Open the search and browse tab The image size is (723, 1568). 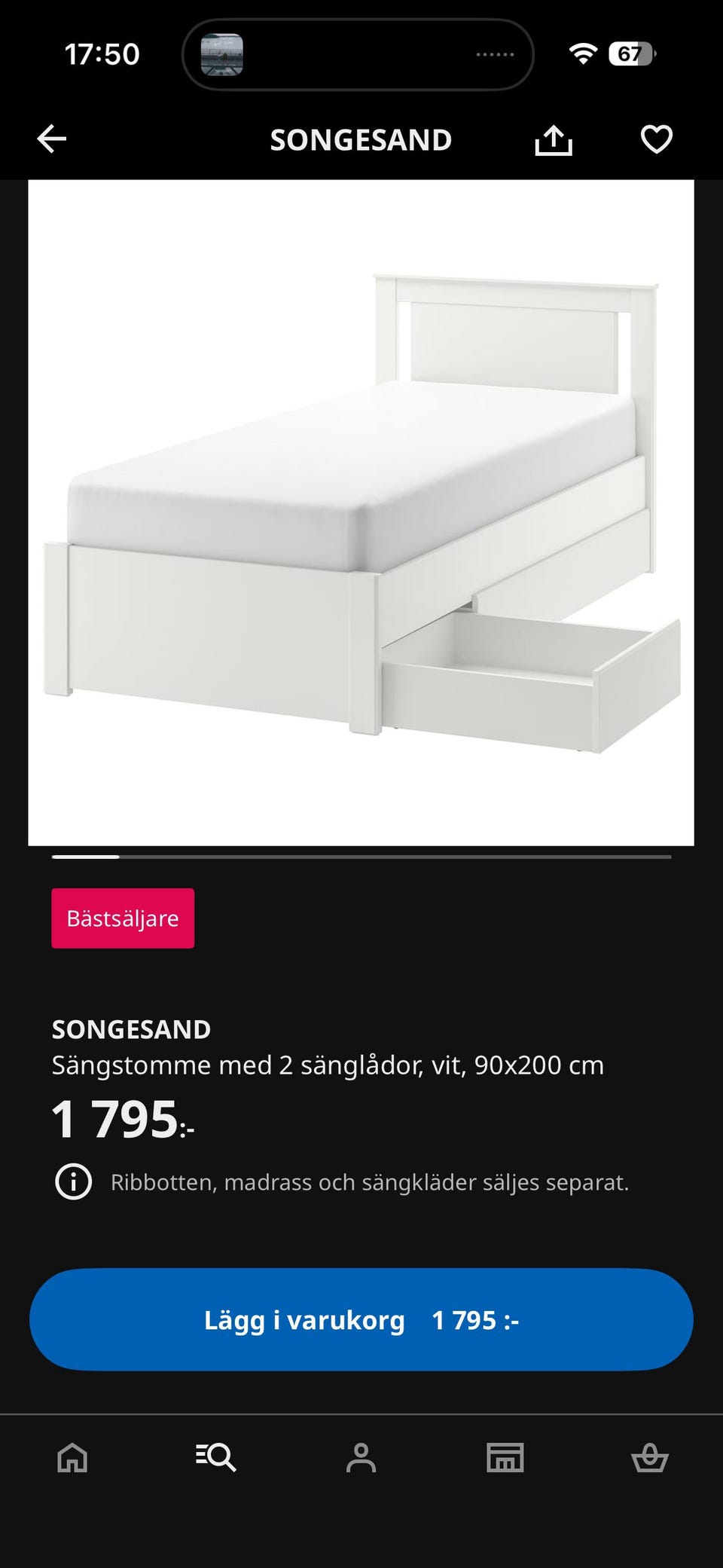click(216, 1457)
